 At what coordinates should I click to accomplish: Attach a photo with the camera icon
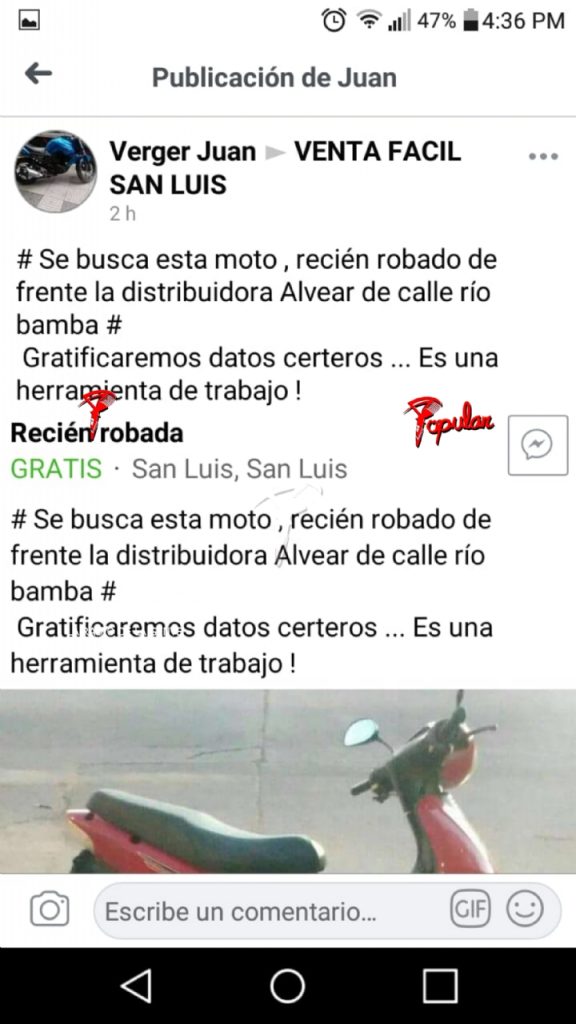click(x=50, y=909)
